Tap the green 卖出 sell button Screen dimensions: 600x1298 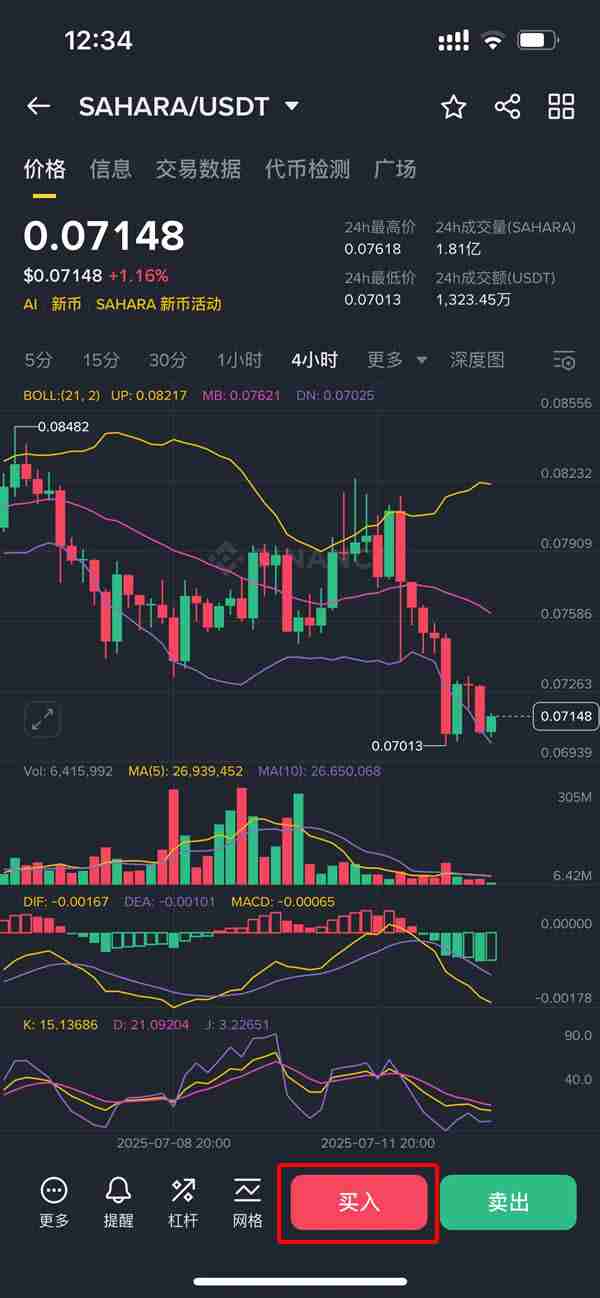click(508, 1202)
